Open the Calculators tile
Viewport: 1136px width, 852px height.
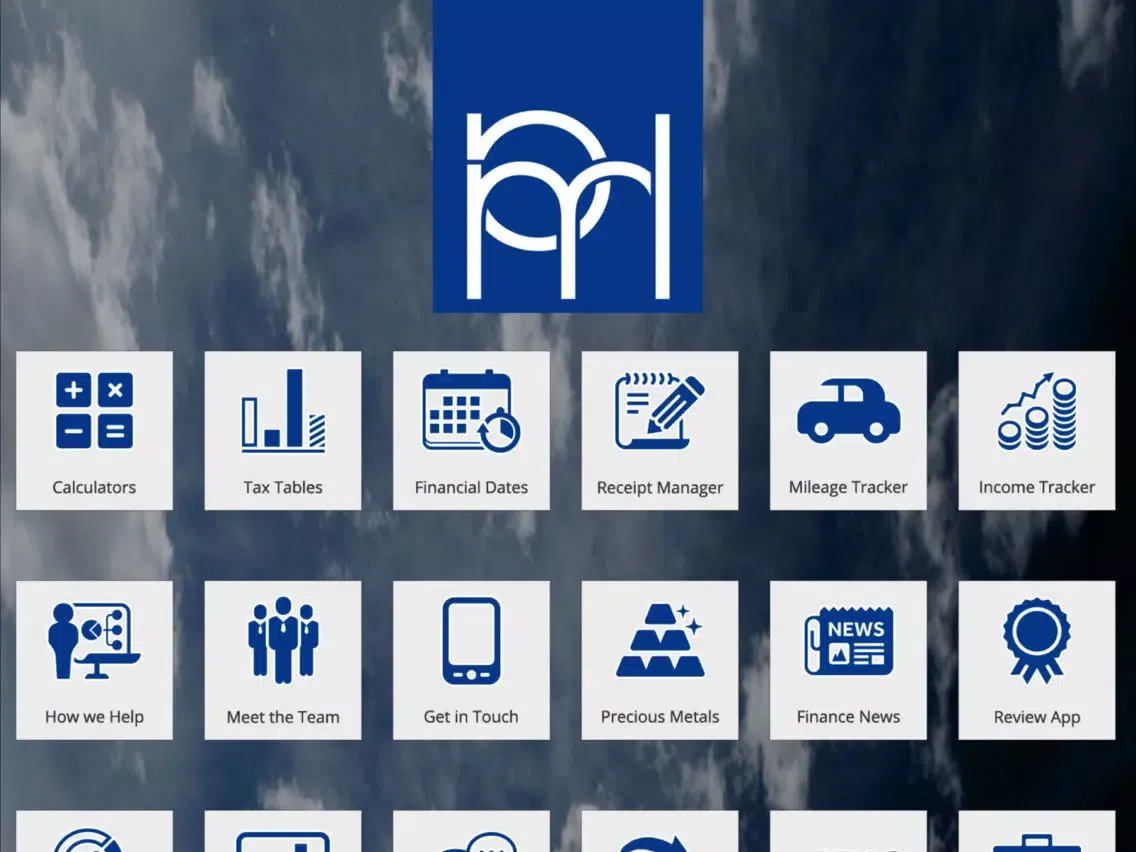point(94,430)
